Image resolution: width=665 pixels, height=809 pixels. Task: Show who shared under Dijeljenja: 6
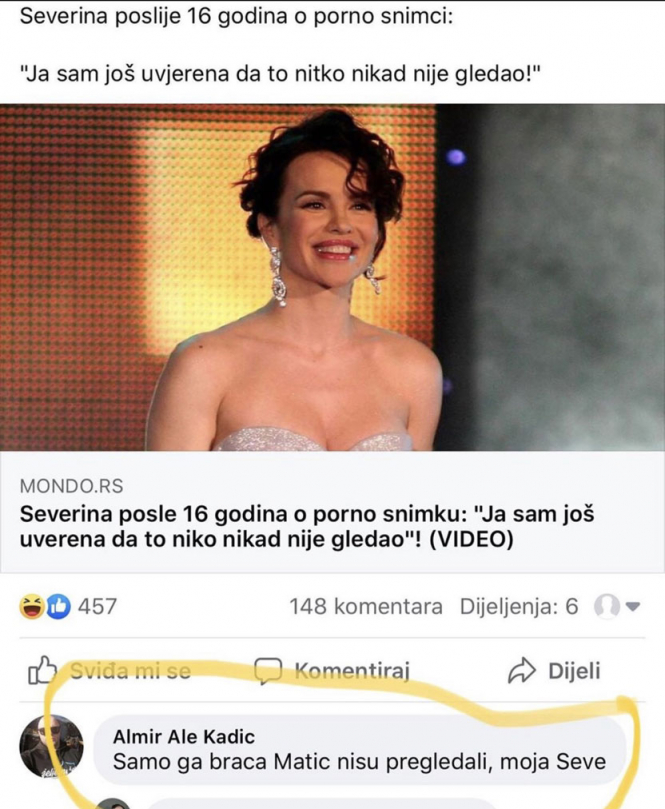coord(518,606)
